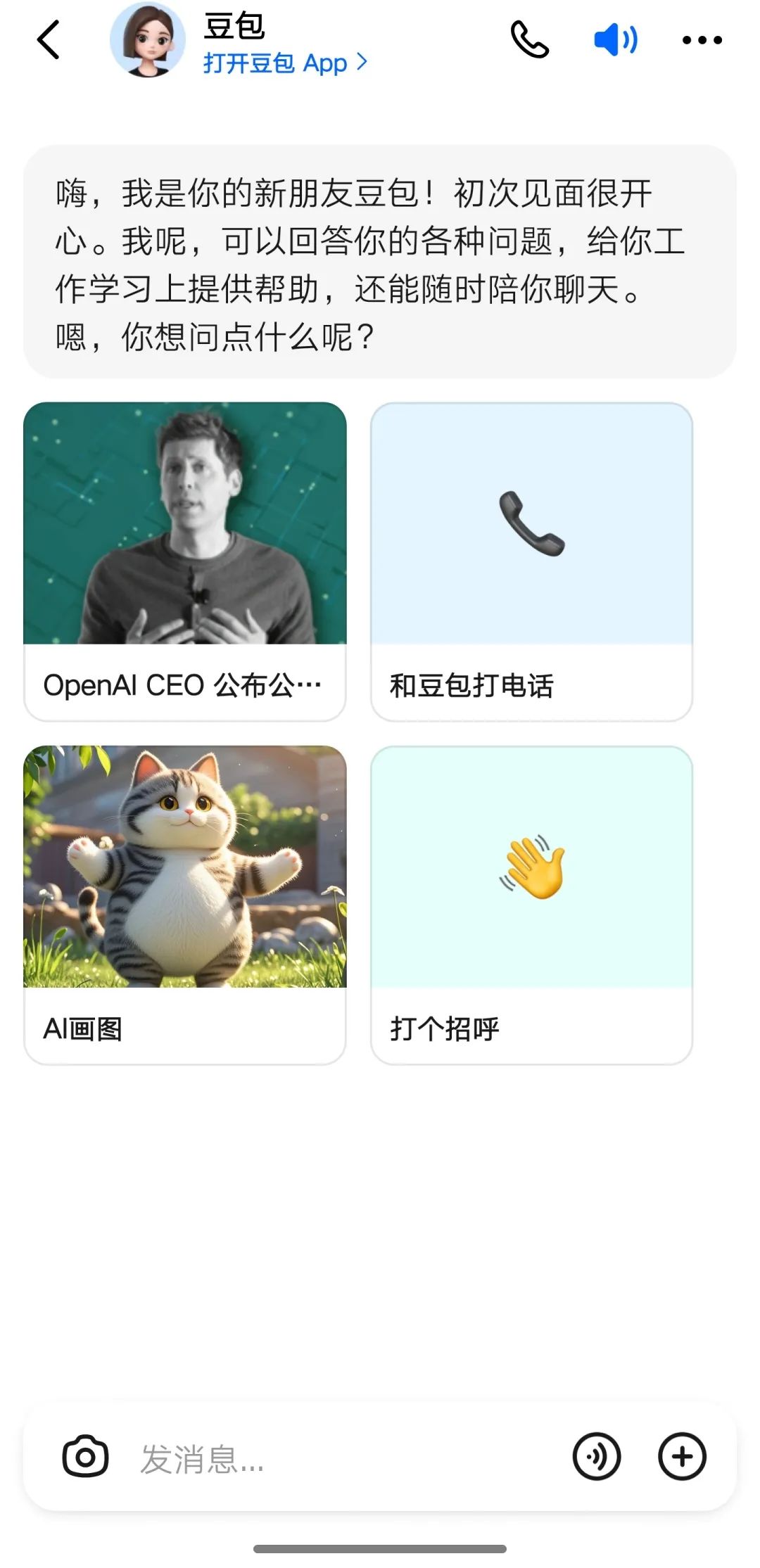Open the camera icon beside message box
This screenshot has width=760, height=1568.
point(86,1456)
